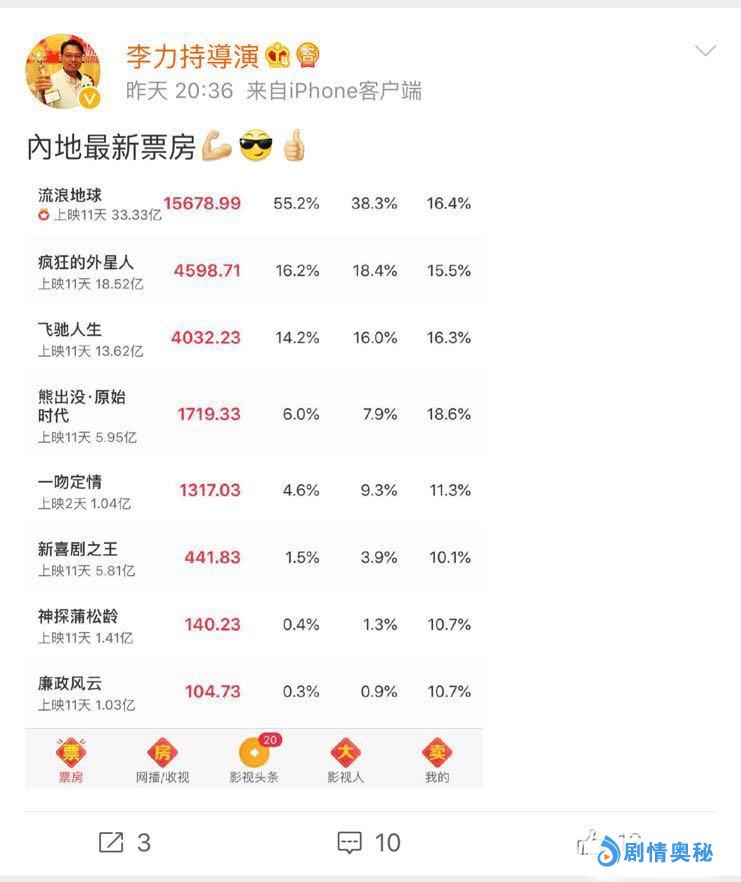
Task: Tap the username 李力持導演
Action: [192, 56]
